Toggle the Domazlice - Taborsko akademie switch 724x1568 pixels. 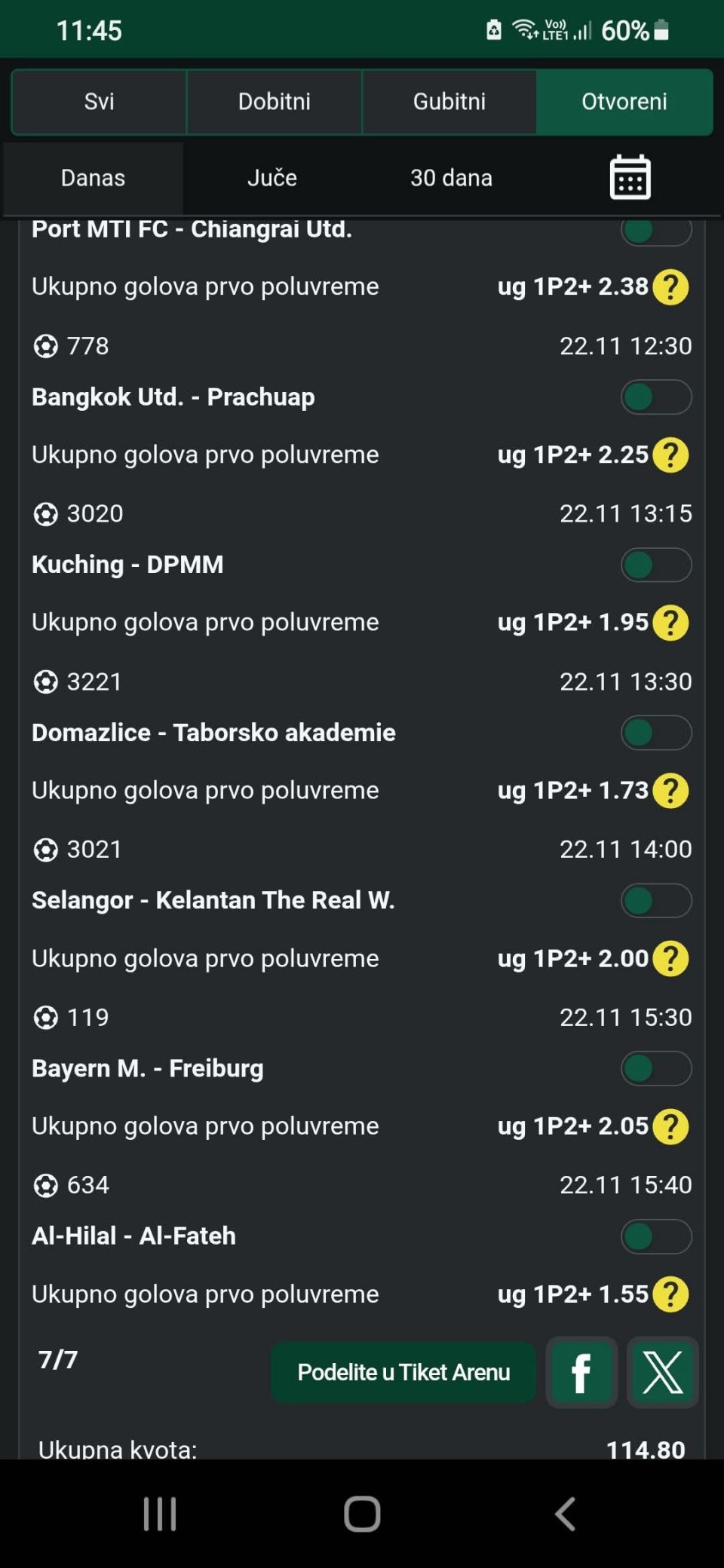[x=656, y=733]
